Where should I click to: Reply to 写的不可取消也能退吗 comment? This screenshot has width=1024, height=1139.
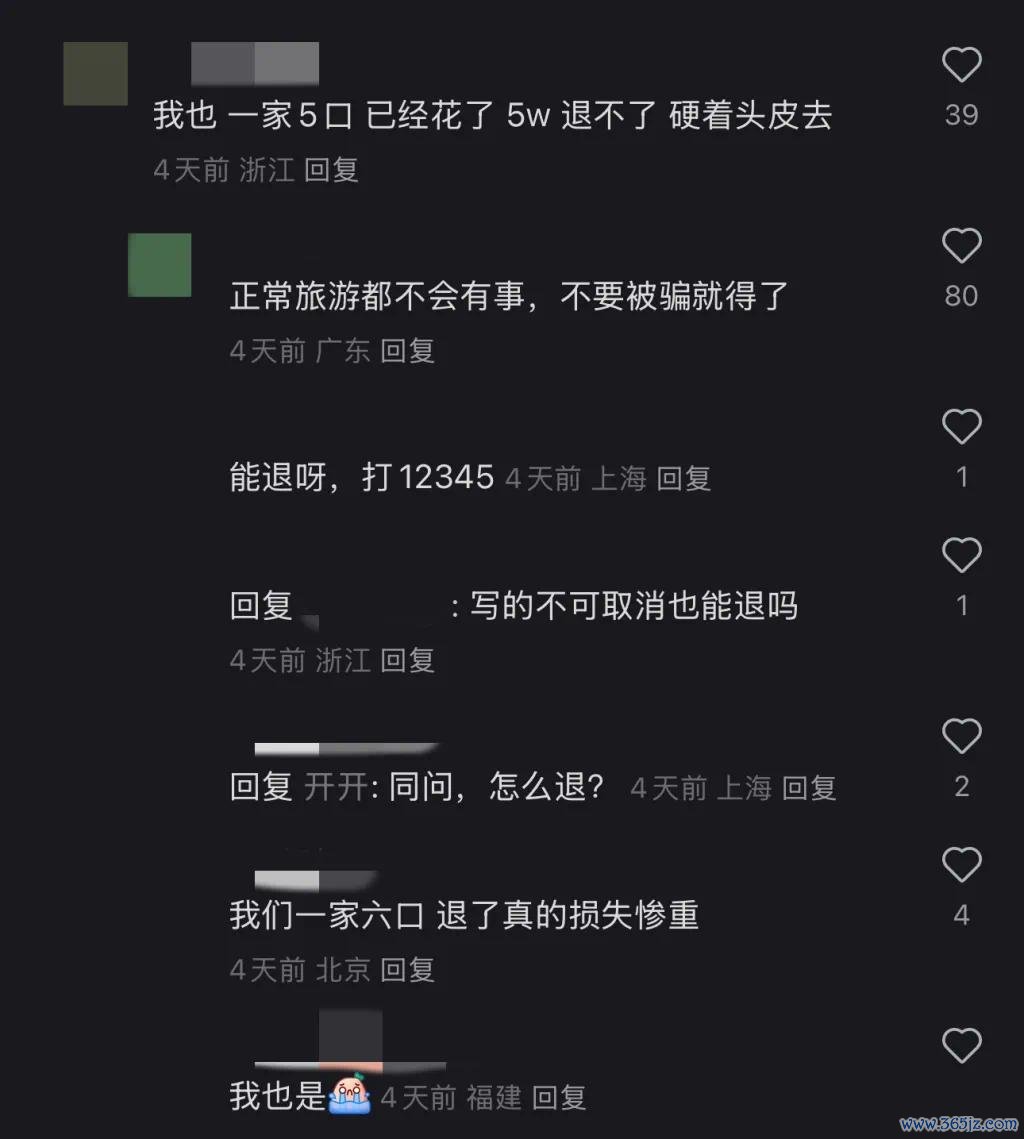407,660
